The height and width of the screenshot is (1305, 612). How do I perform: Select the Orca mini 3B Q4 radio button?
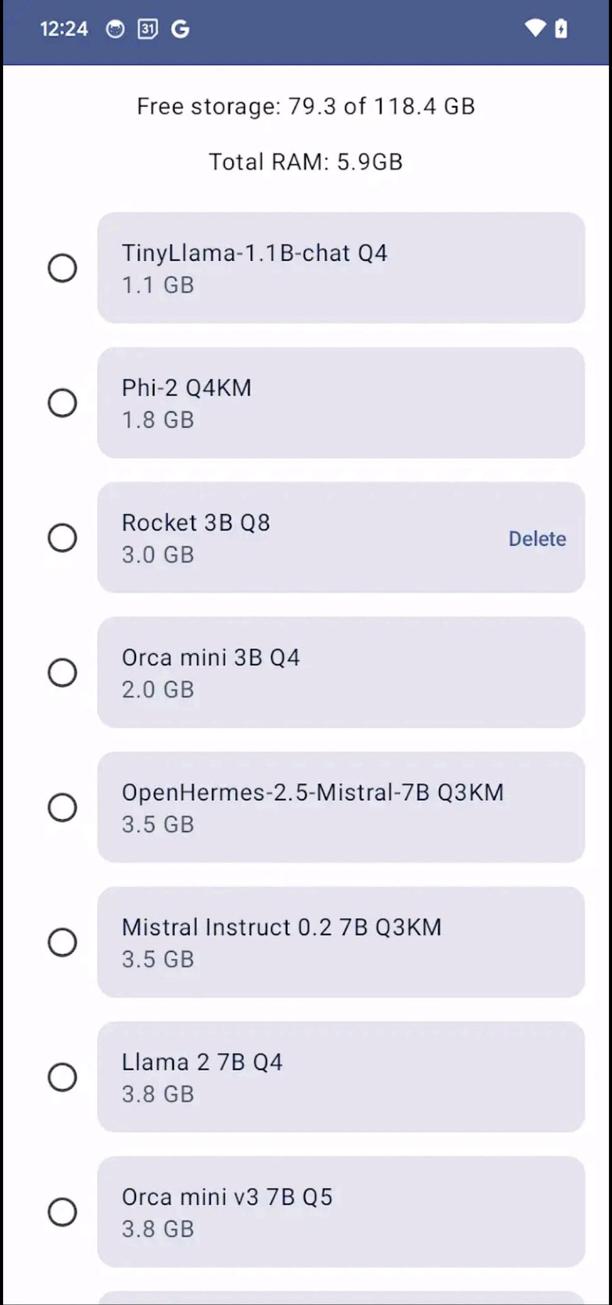click(x=62, y=673)
